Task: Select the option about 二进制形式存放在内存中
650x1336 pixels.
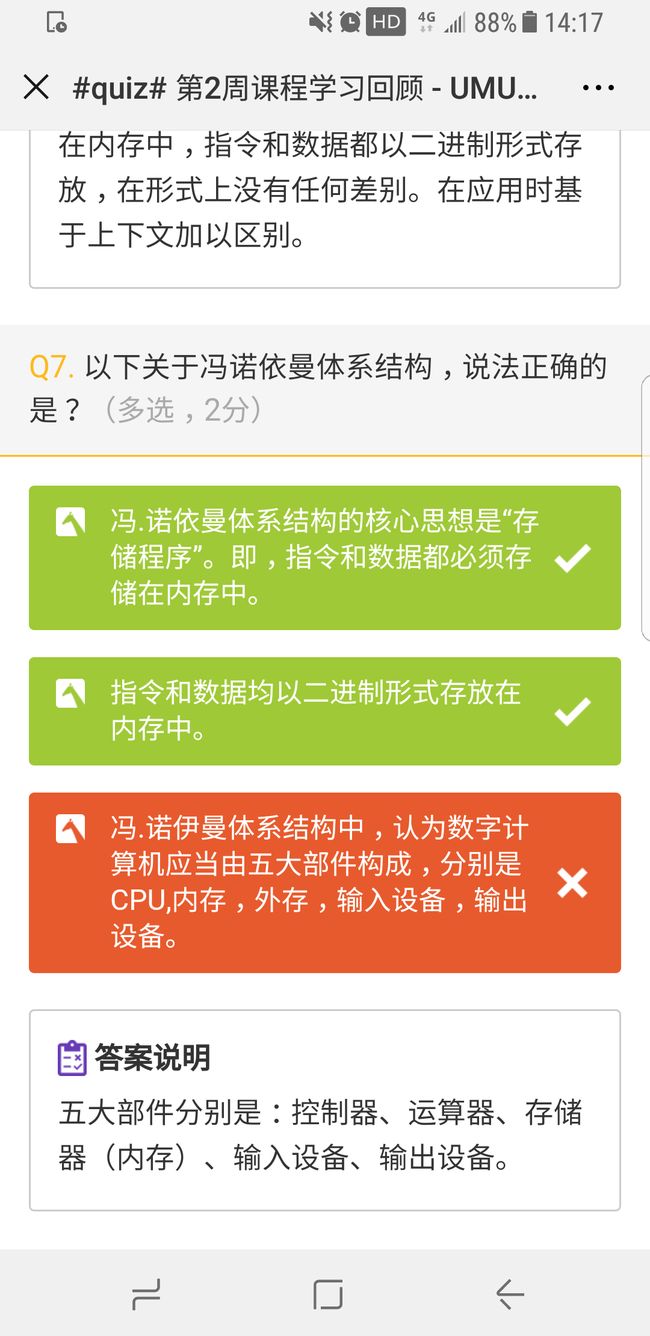Action: click(x=325, y=711)
